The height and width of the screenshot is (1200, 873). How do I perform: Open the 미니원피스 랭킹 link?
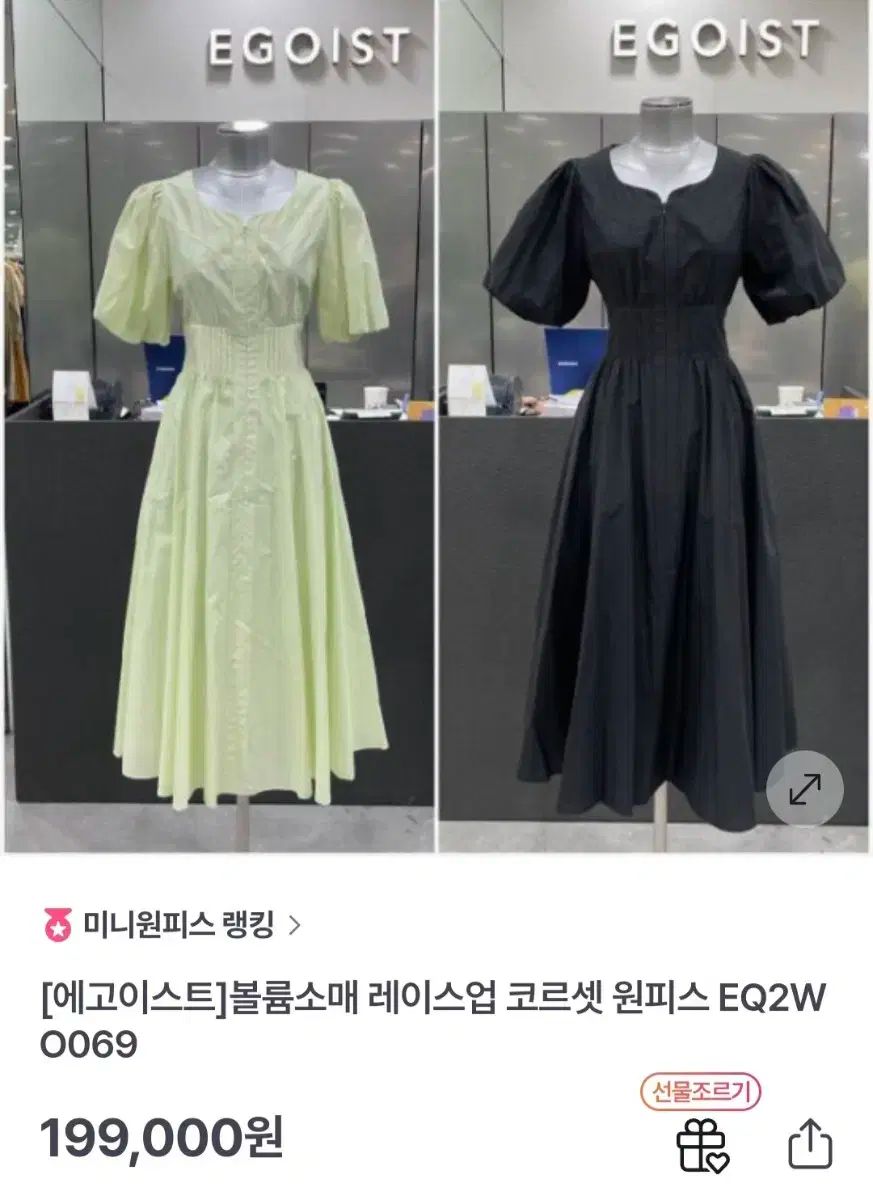pyautogui.click(x=172, y=925)
